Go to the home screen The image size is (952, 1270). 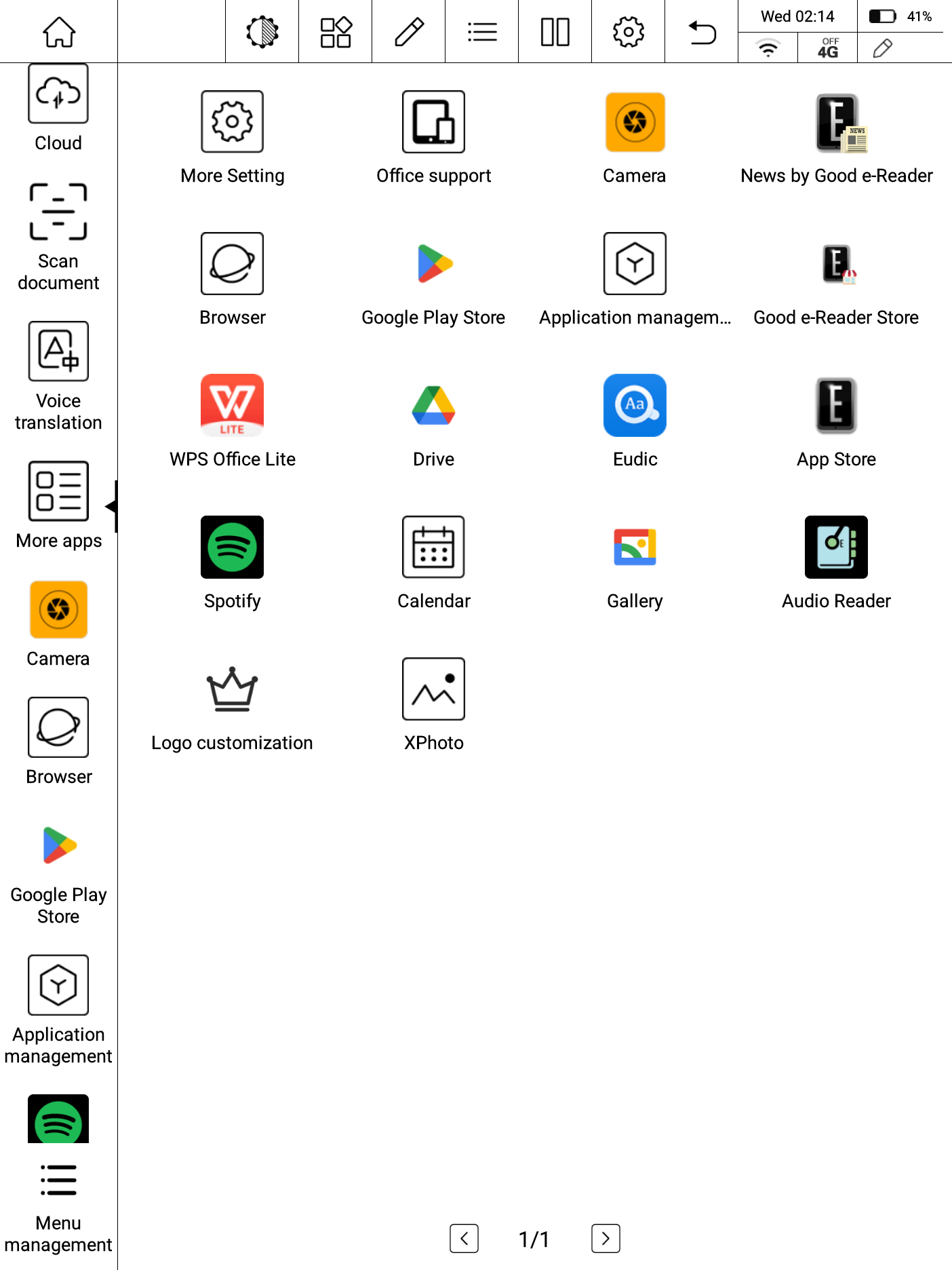(59, 32)
